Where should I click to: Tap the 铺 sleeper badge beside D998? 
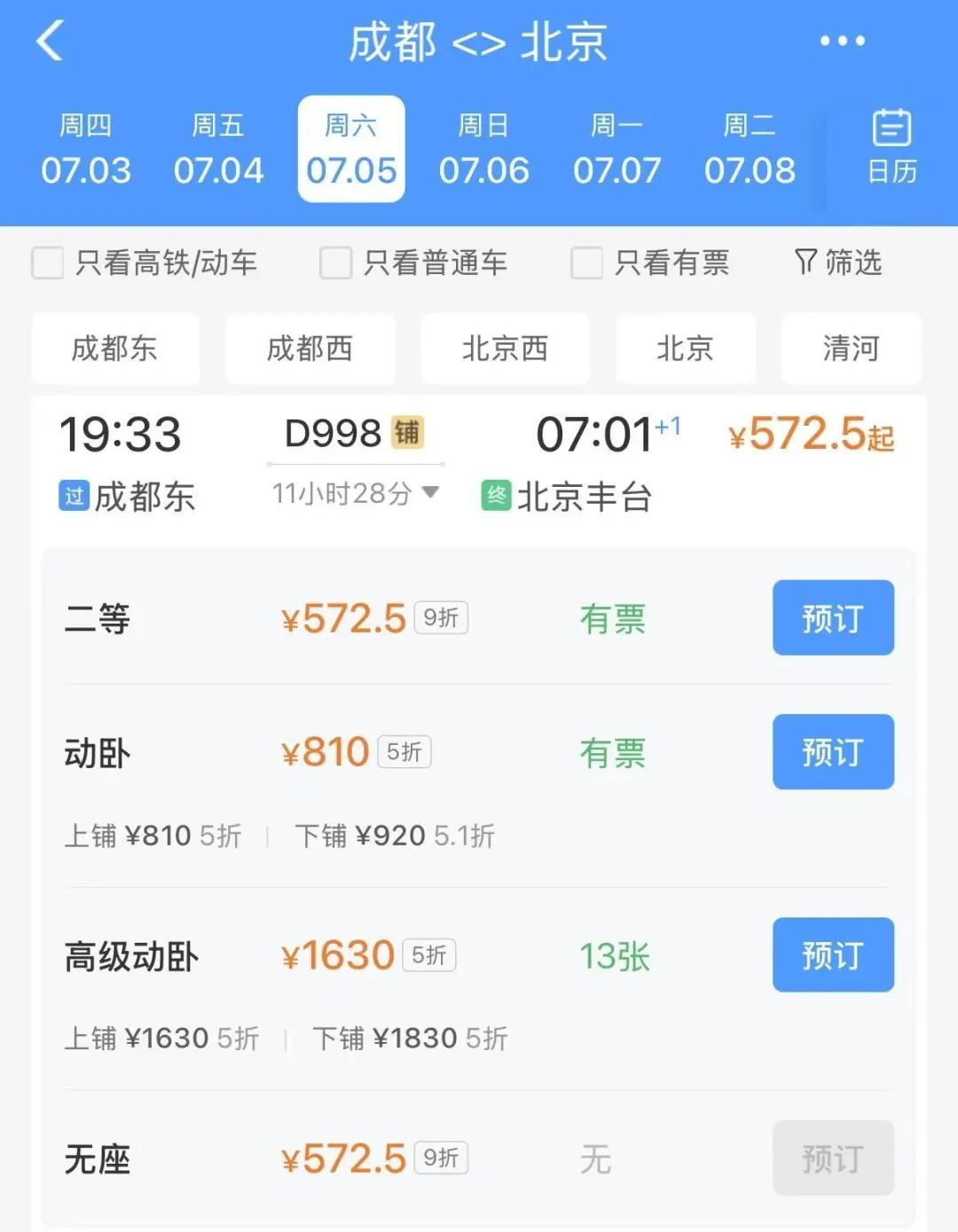(x=411, y=434)
